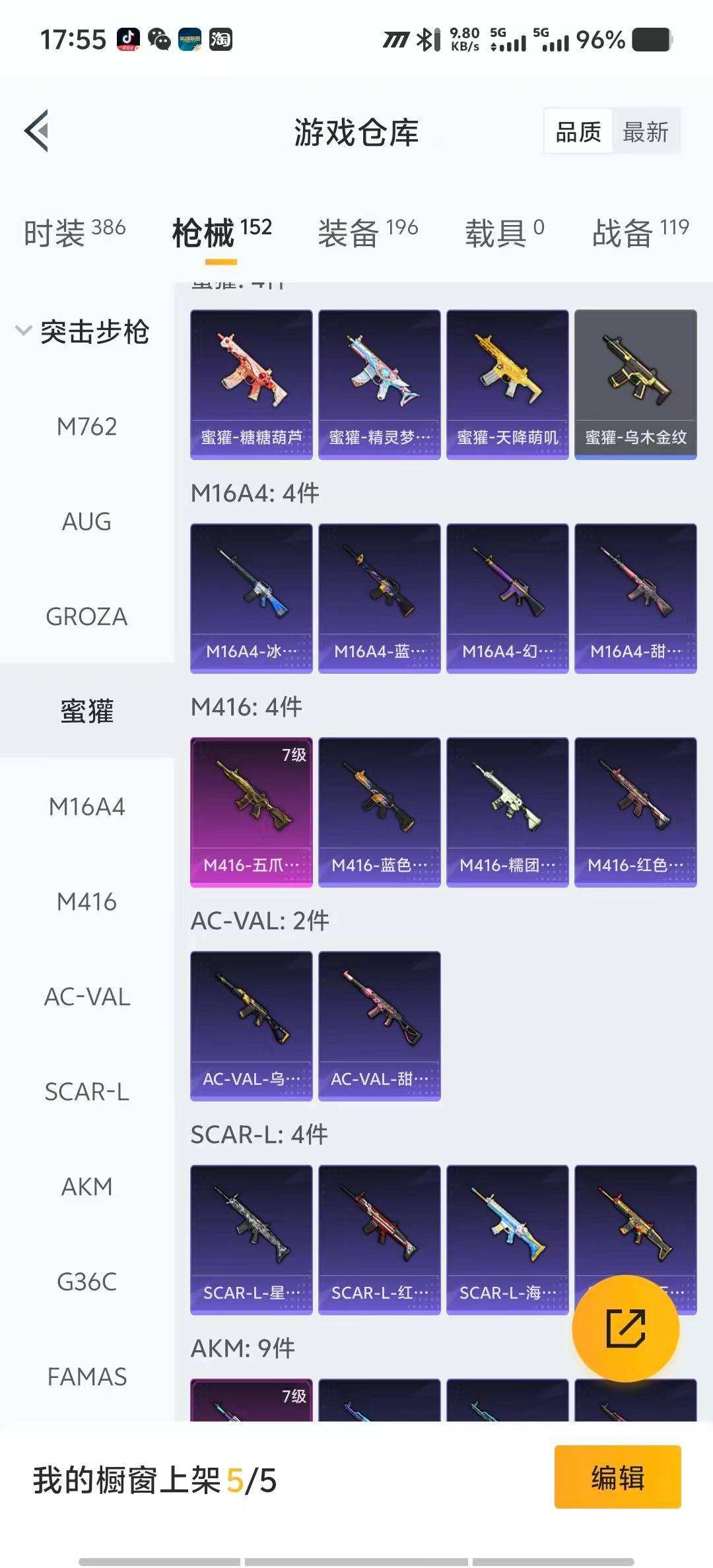The width and height of the screenshot is (713, 1568).
Task: View the 蜜獾-乌木金纹 skin
Action: [635, 384]
